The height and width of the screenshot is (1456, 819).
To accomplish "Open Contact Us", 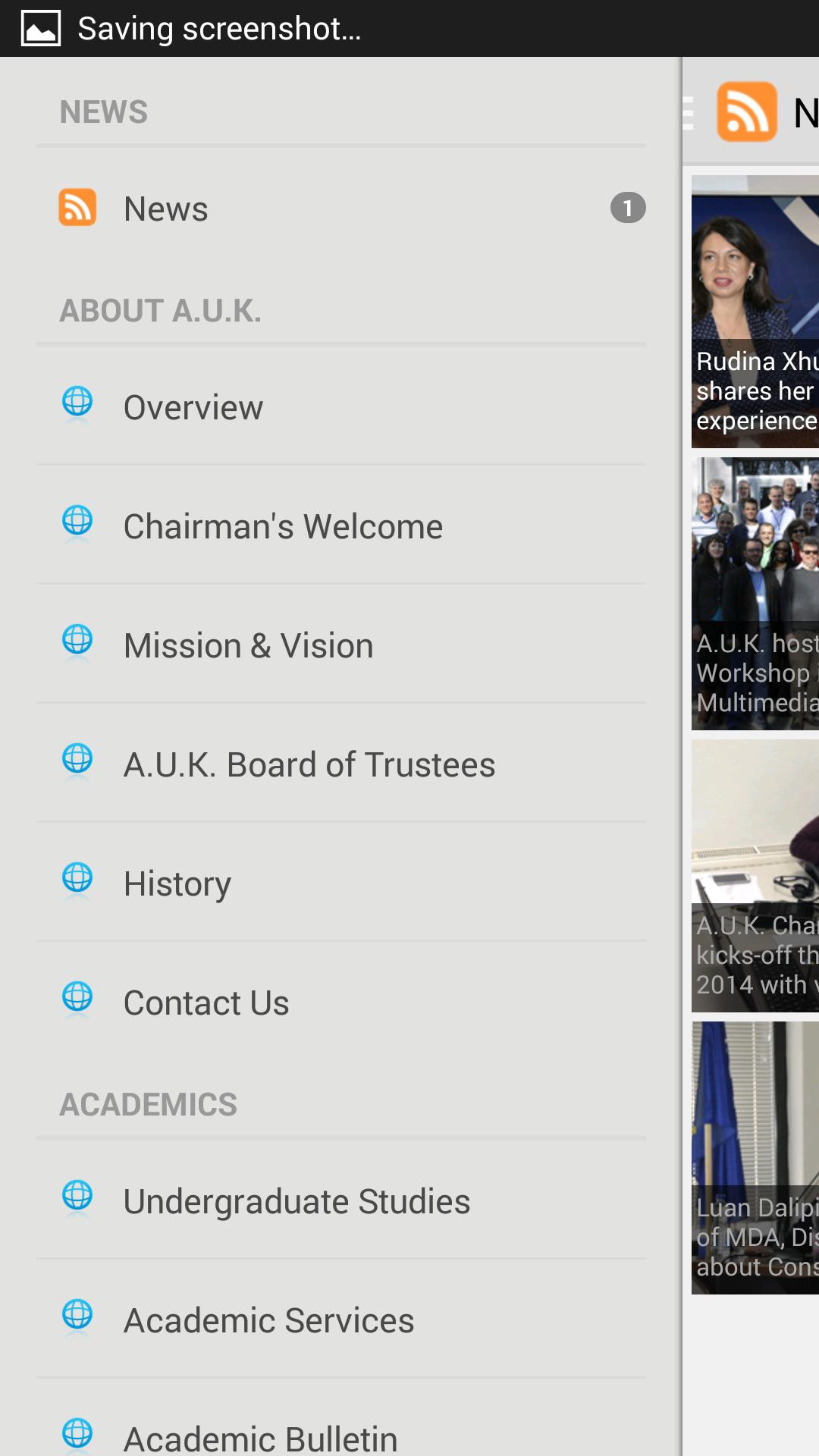I will [x=341, y=1003].
